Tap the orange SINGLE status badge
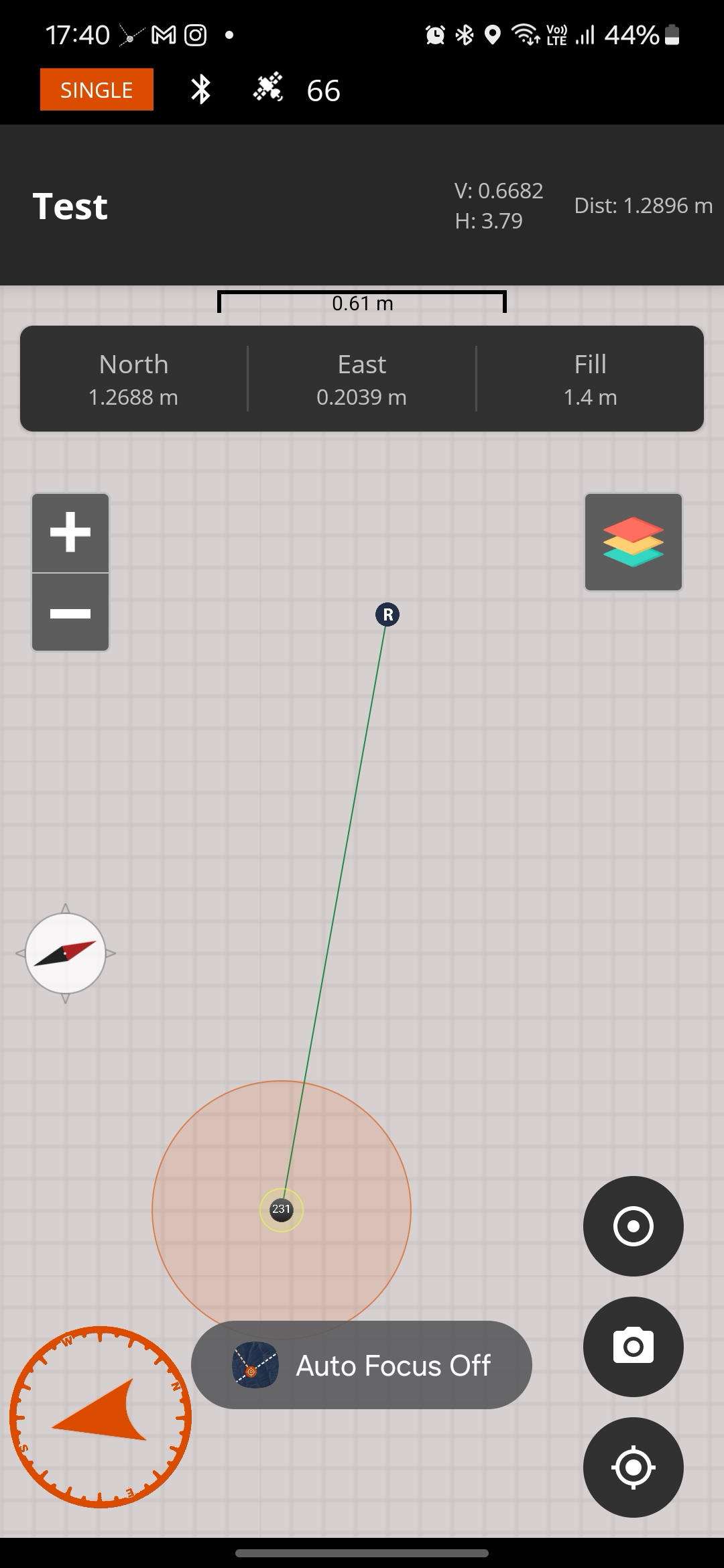 pos(97,90)
